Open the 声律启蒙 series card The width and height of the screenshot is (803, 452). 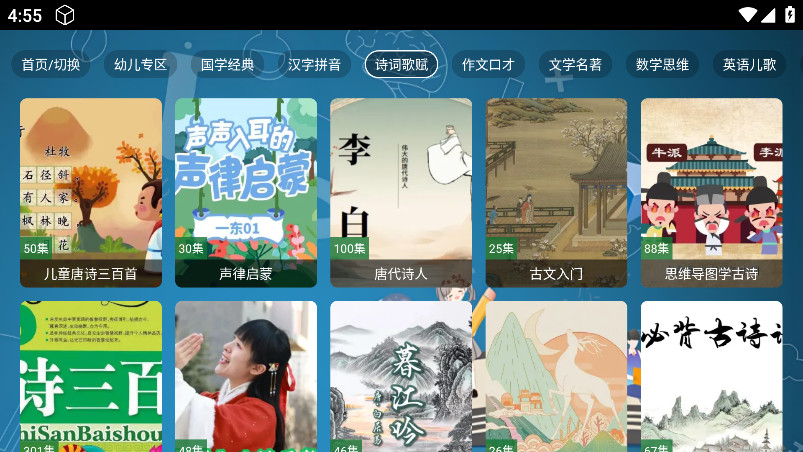click(x=246, y=192)
